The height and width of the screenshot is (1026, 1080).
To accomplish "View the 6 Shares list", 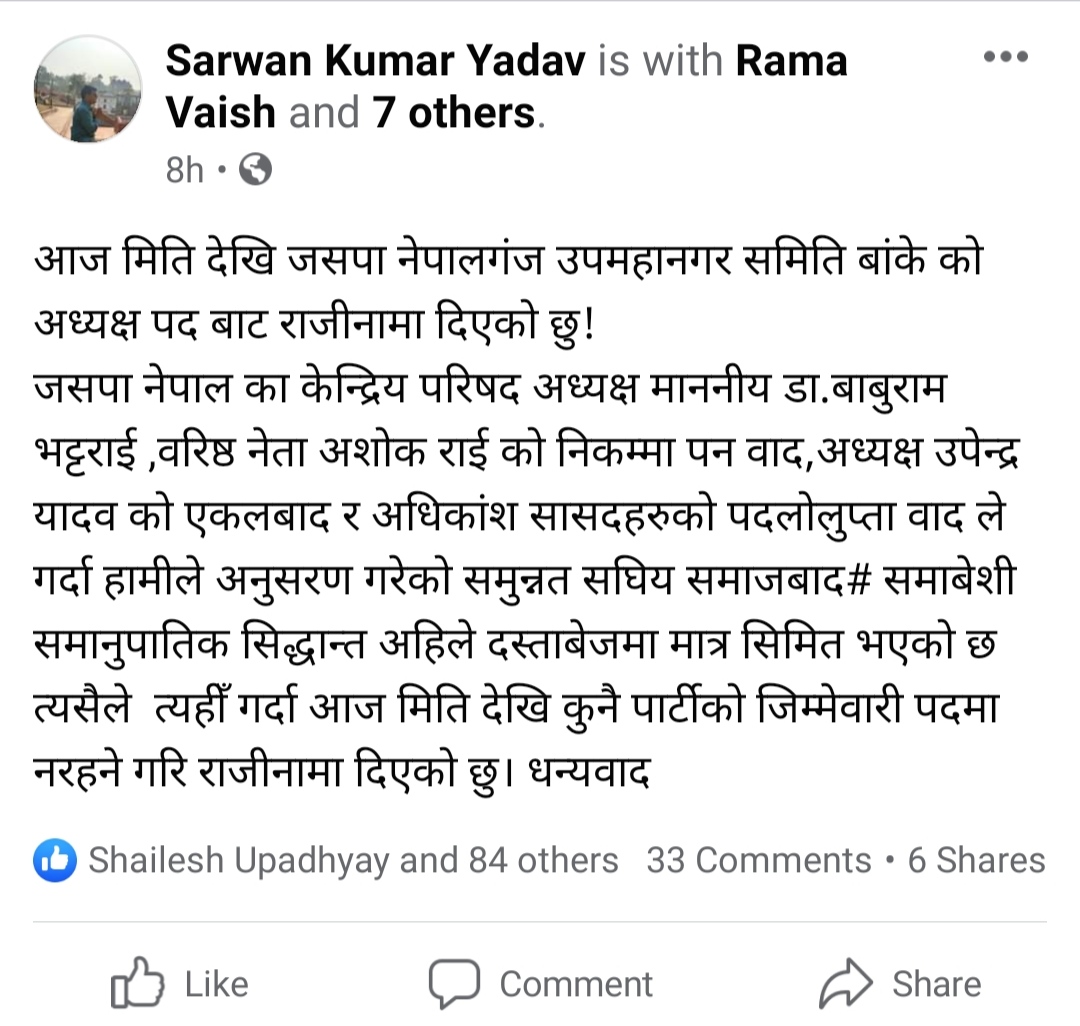I will point(976,860).
